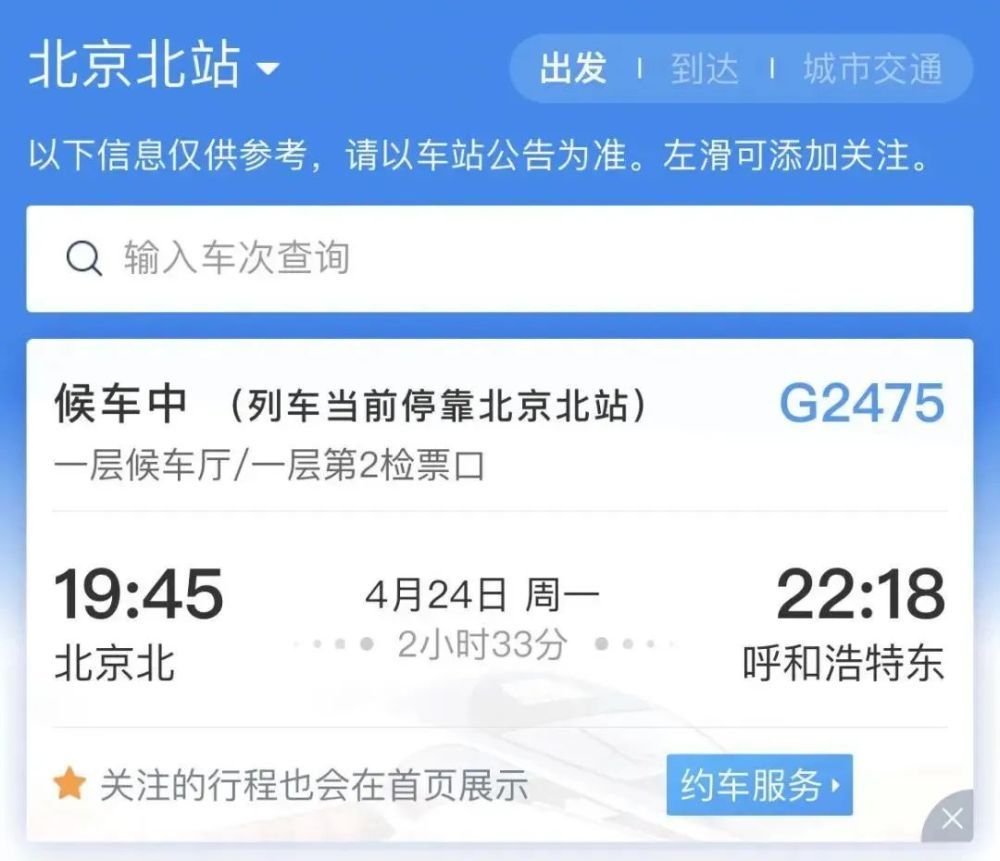Open the 北京北站 station dropdown
Image resolution: width=1000 pixels, height=861 pixels.
point(155,66)
